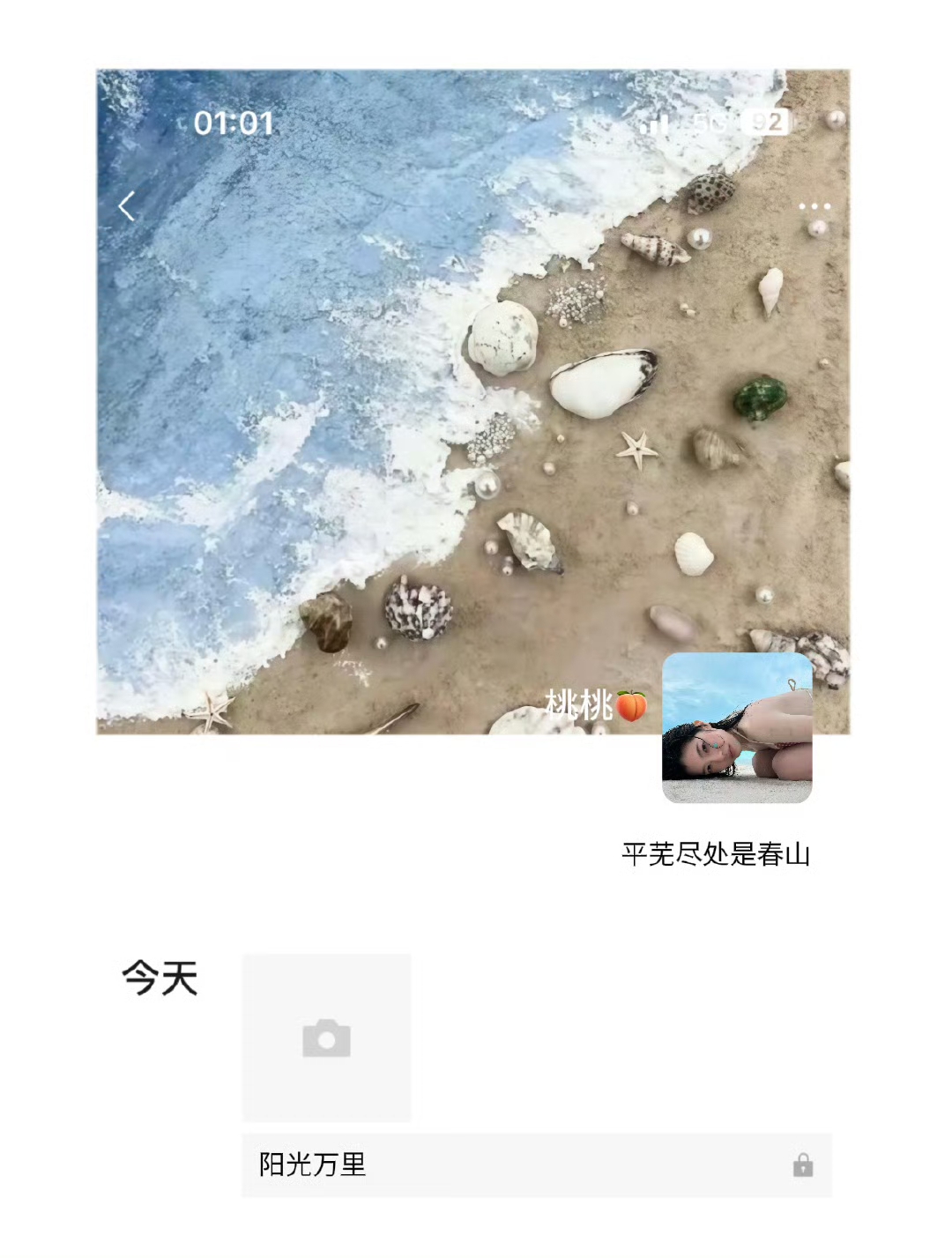This screenshot has height=1258, width=952.
Task: Tap the seashell beach cover photo
Action: [397, 397]
